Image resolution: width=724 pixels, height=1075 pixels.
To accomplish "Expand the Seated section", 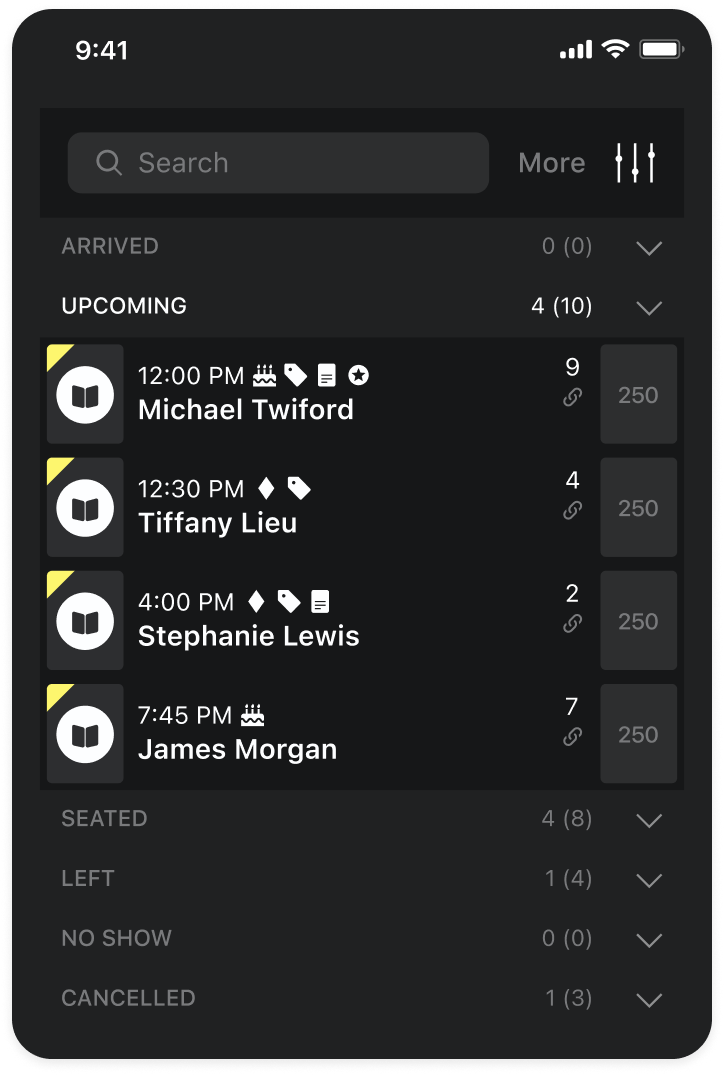I will point(649,820).
